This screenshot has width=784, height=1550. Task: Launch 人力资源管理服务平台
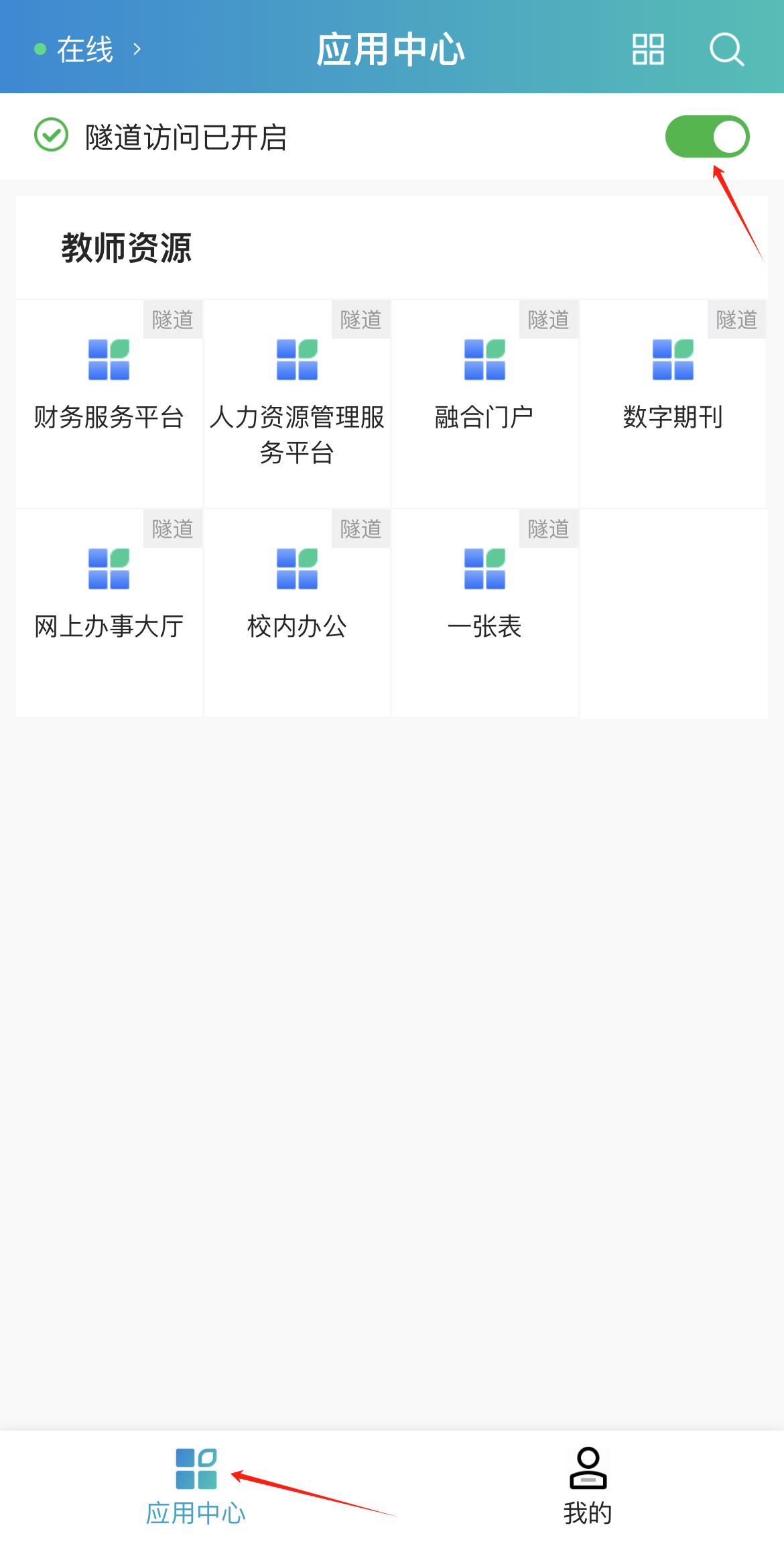click(x=297, y=396)
